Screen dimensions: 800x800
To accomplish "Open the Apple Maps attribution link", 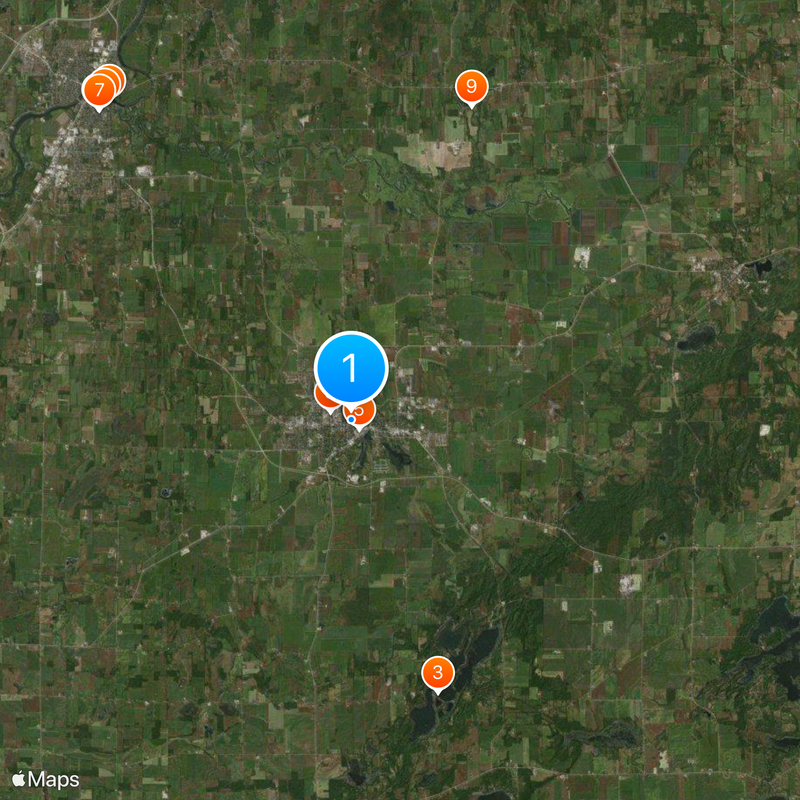I will click(46, 779).
